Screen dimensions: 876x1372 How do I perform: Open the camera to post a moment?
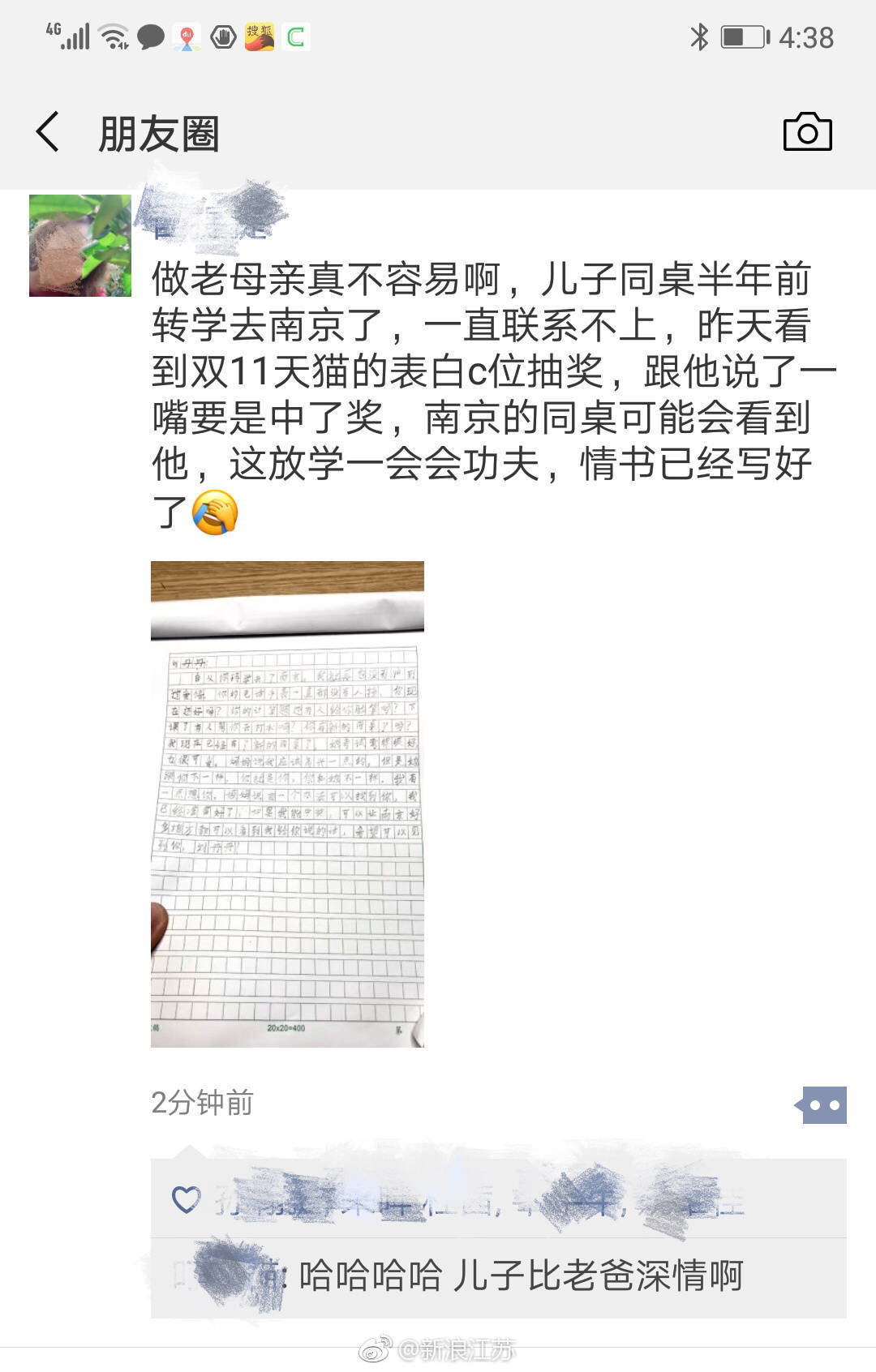[x=807, y=132]
